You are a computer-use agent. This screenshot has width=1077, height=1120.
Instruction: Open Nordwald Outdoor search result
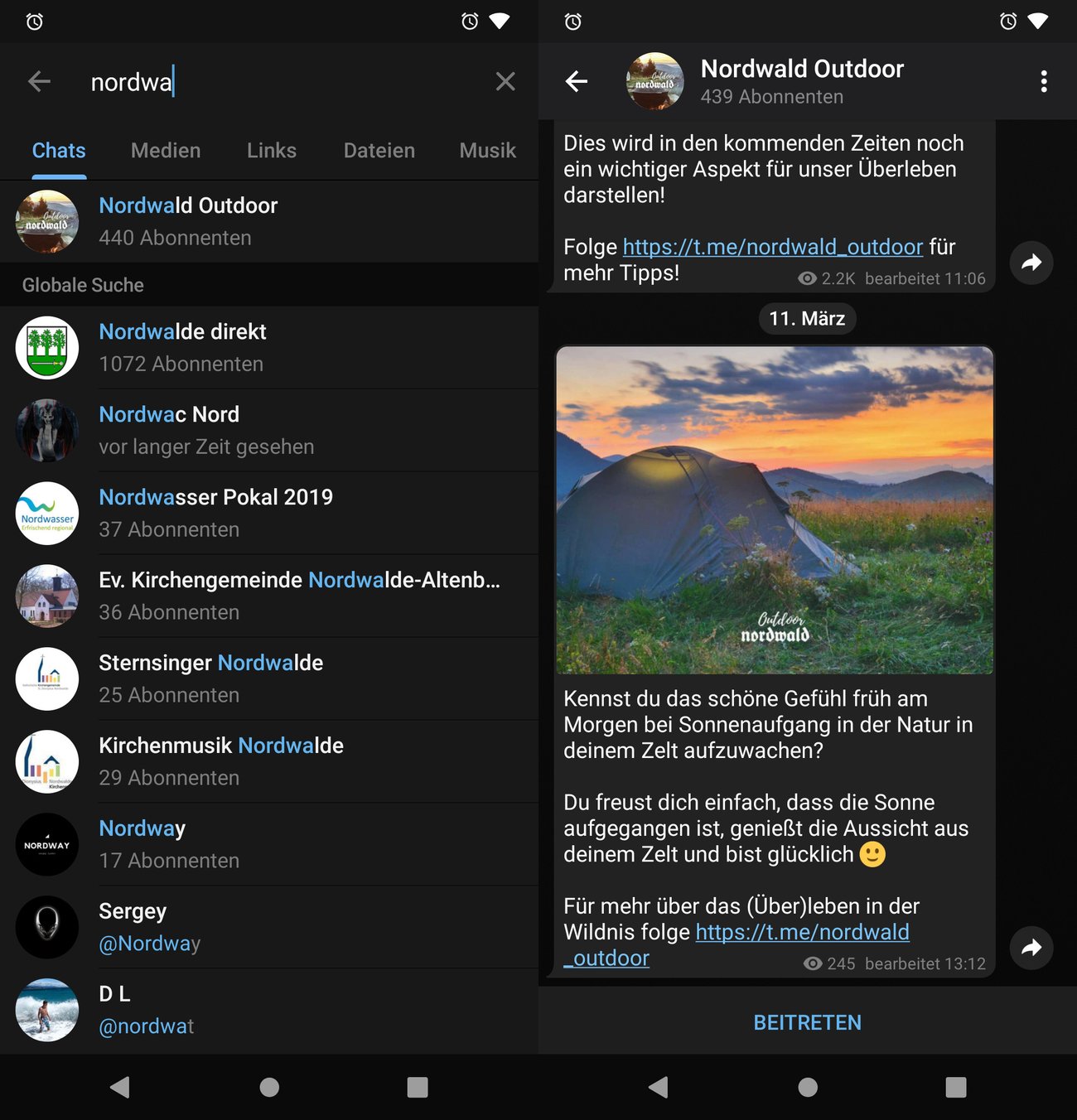click(x=269, y=221)
